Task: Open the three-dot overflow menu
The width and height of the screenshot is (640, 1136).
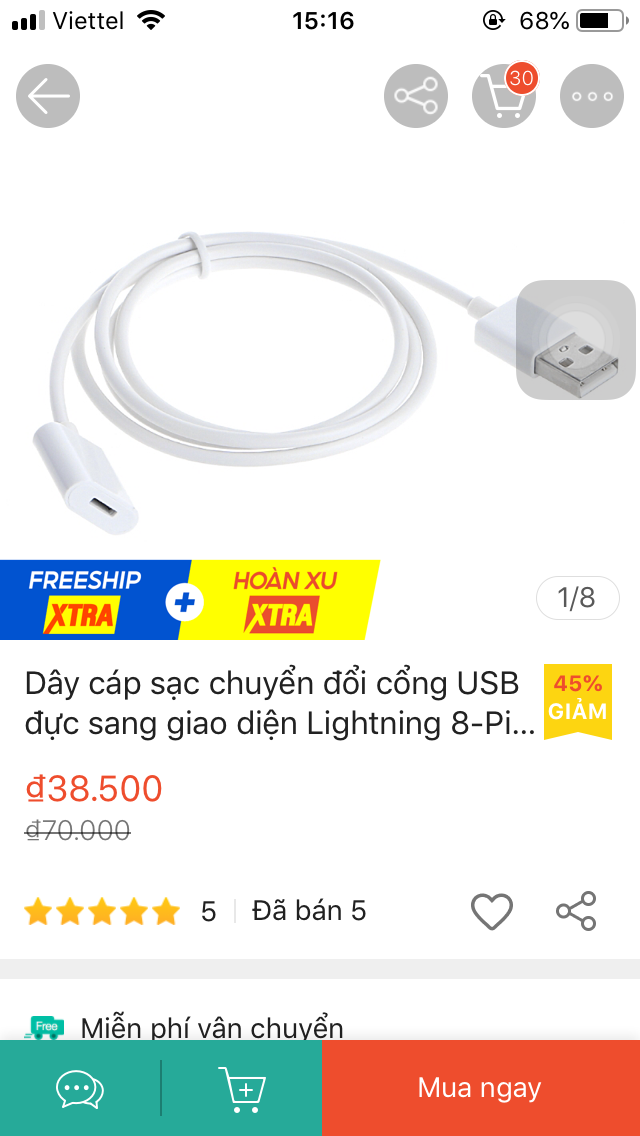Action: (592, 96)
